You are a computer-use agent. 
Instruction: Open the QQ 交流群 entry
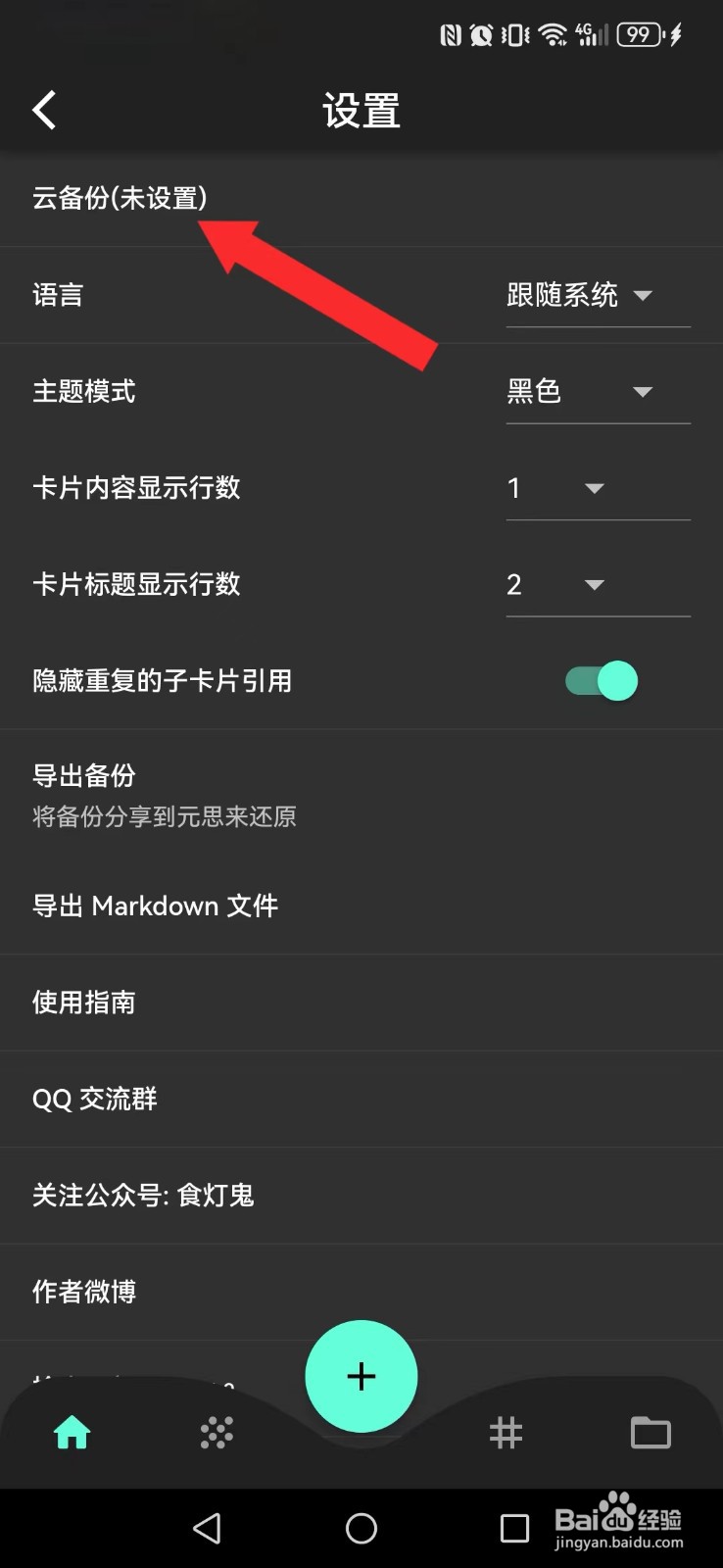pyautogui.click(x=94, y=1099)
